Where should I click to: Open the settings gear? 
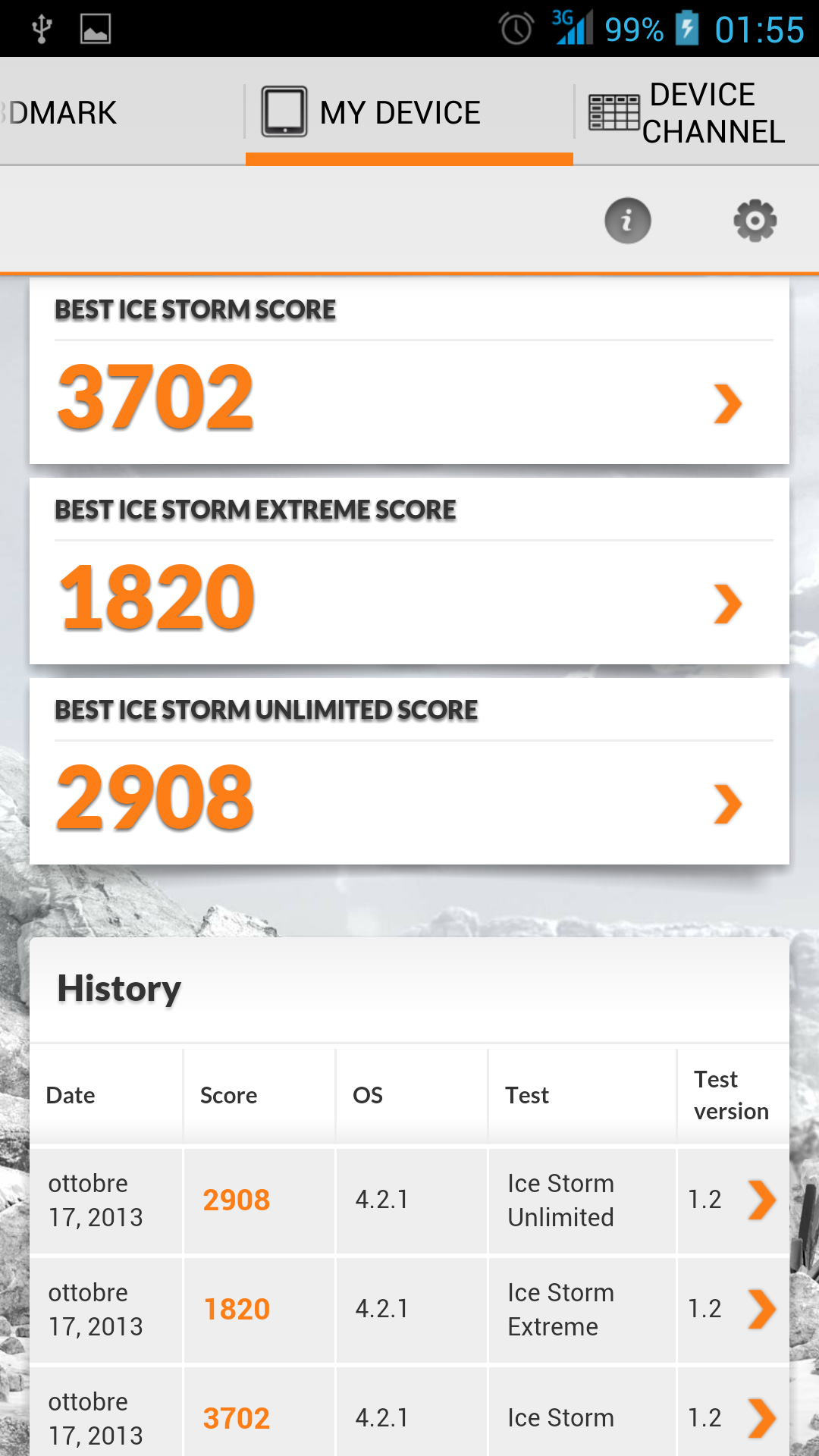tap(755, 221)
